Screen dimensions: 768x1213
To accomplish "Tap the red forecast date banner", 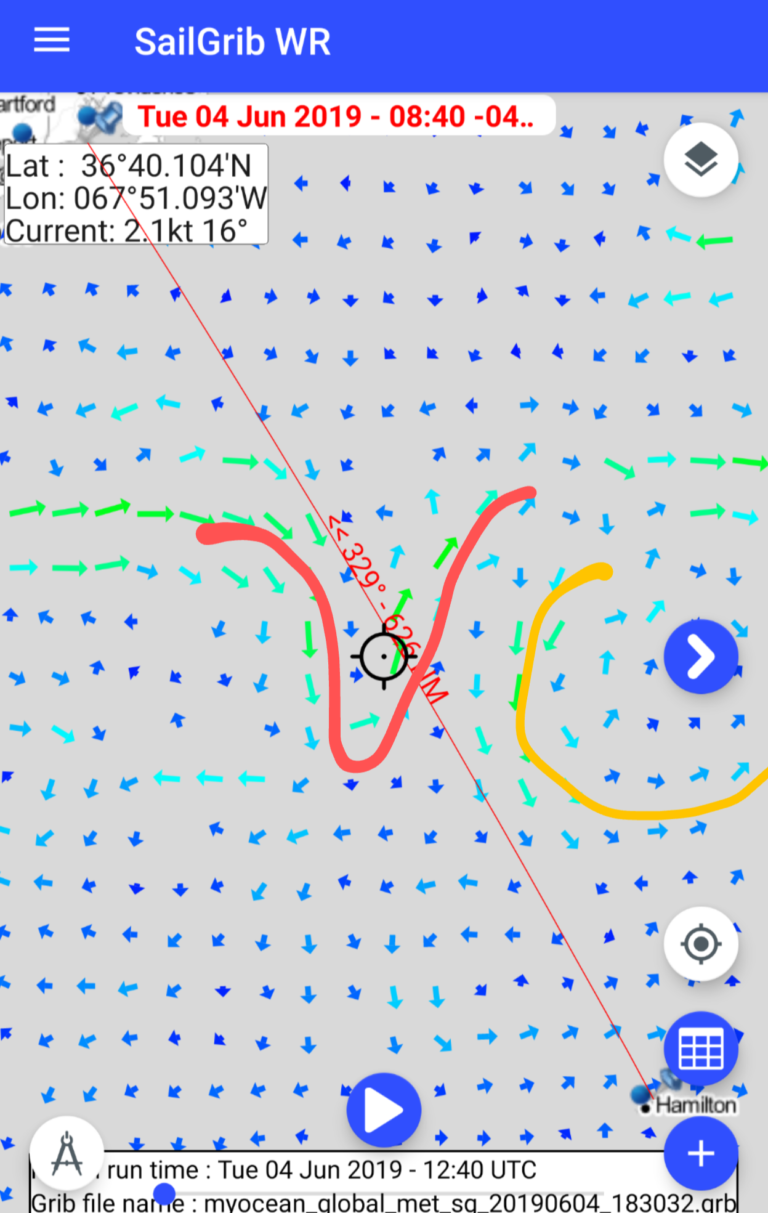I will click(x=340, y=115).
